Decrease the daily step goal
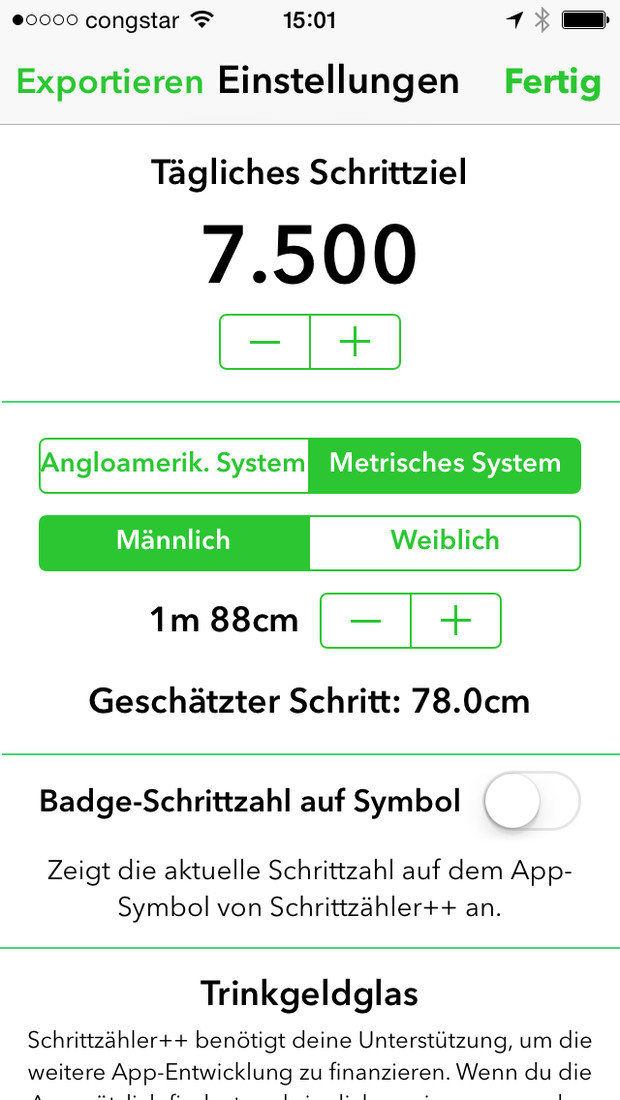The height and width of the screenshot is (1100, 620). pos(265,342)
